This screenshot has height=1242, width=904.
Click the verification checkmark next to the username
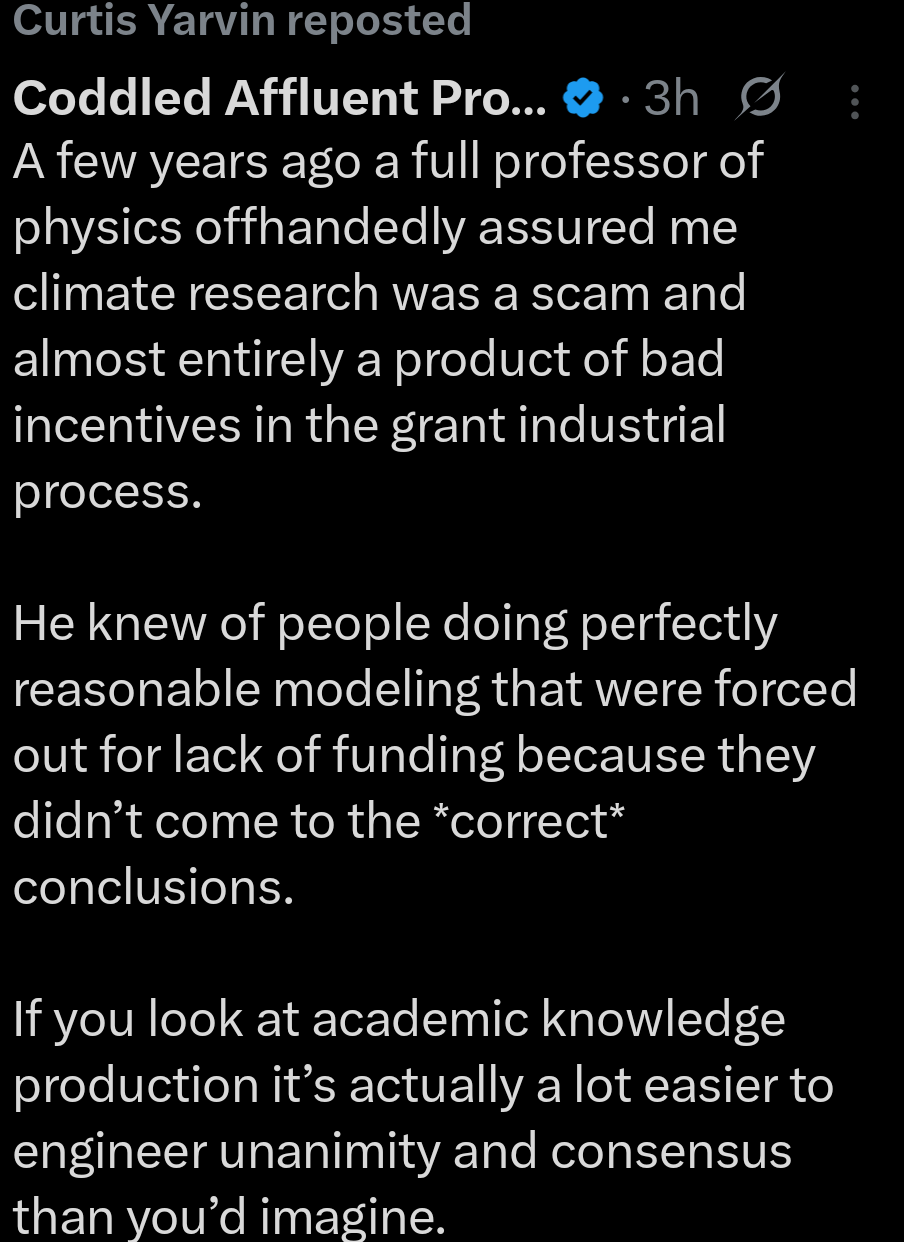pyautogui.click(x=581, y=98)
